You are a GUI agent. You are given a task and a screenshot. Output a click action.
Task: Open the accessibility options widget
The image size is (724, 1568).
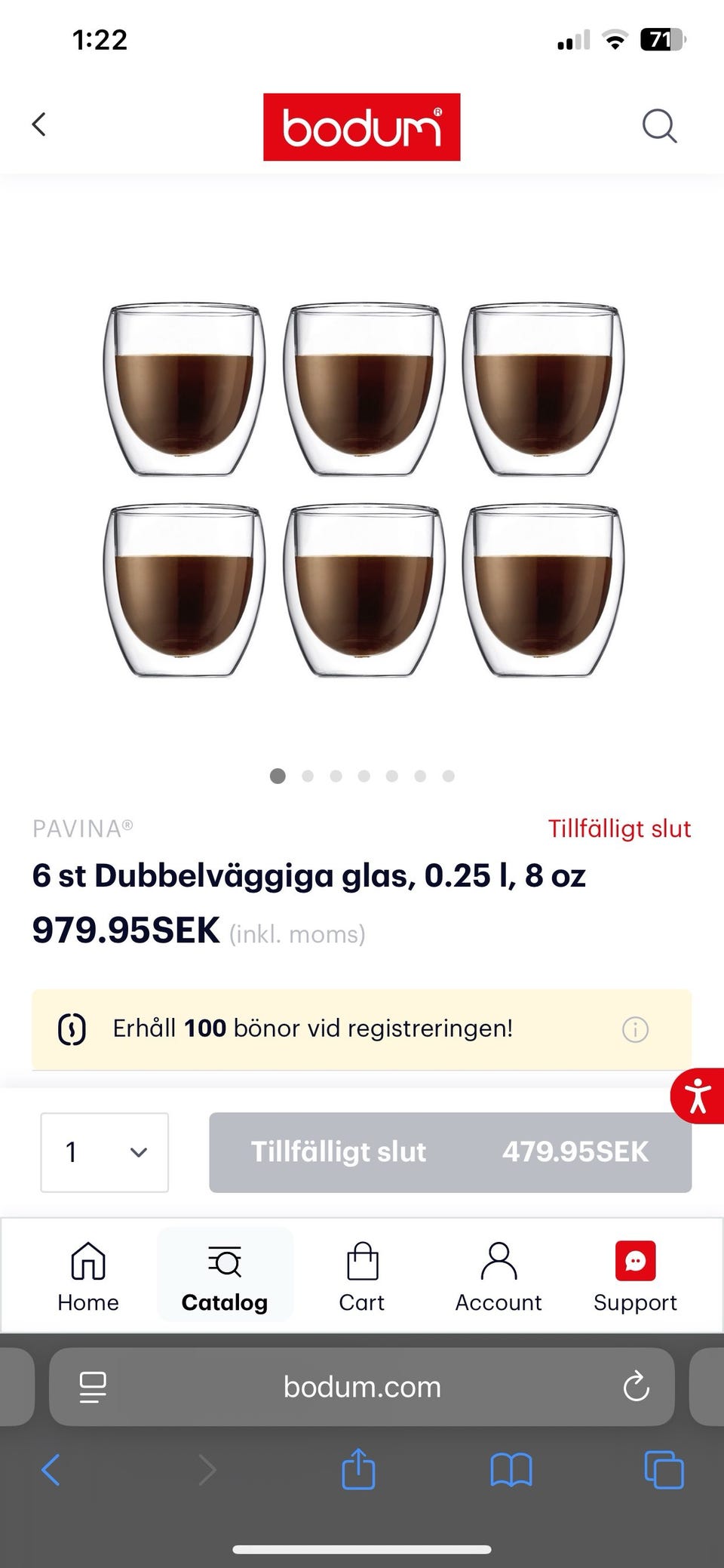point(698,1096)
